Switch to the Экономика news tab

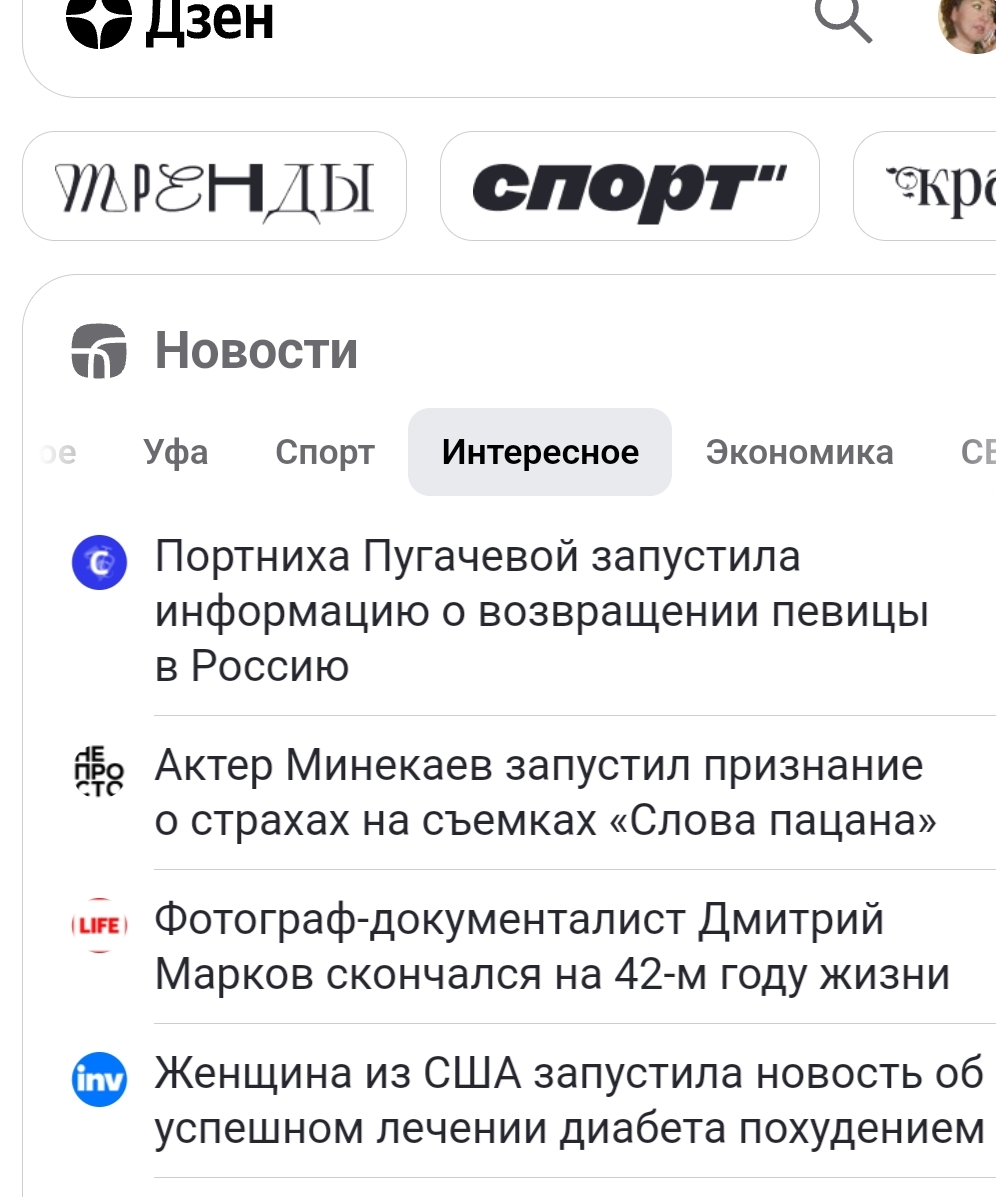coord(799,453)
